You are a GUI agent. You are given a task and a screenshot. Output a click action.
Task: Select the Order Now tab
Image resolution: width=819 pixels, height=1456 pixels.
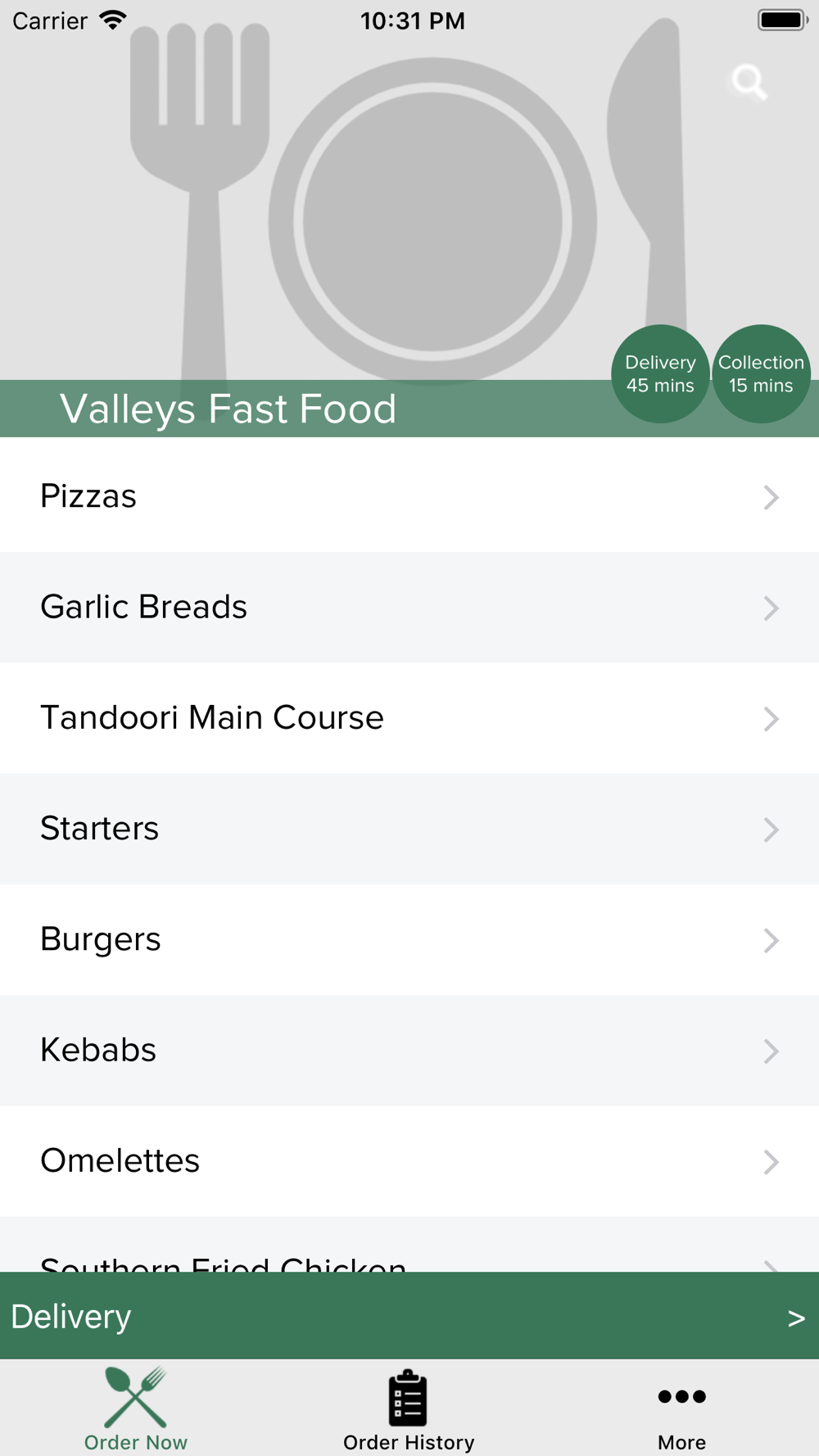coord(136,1410)
